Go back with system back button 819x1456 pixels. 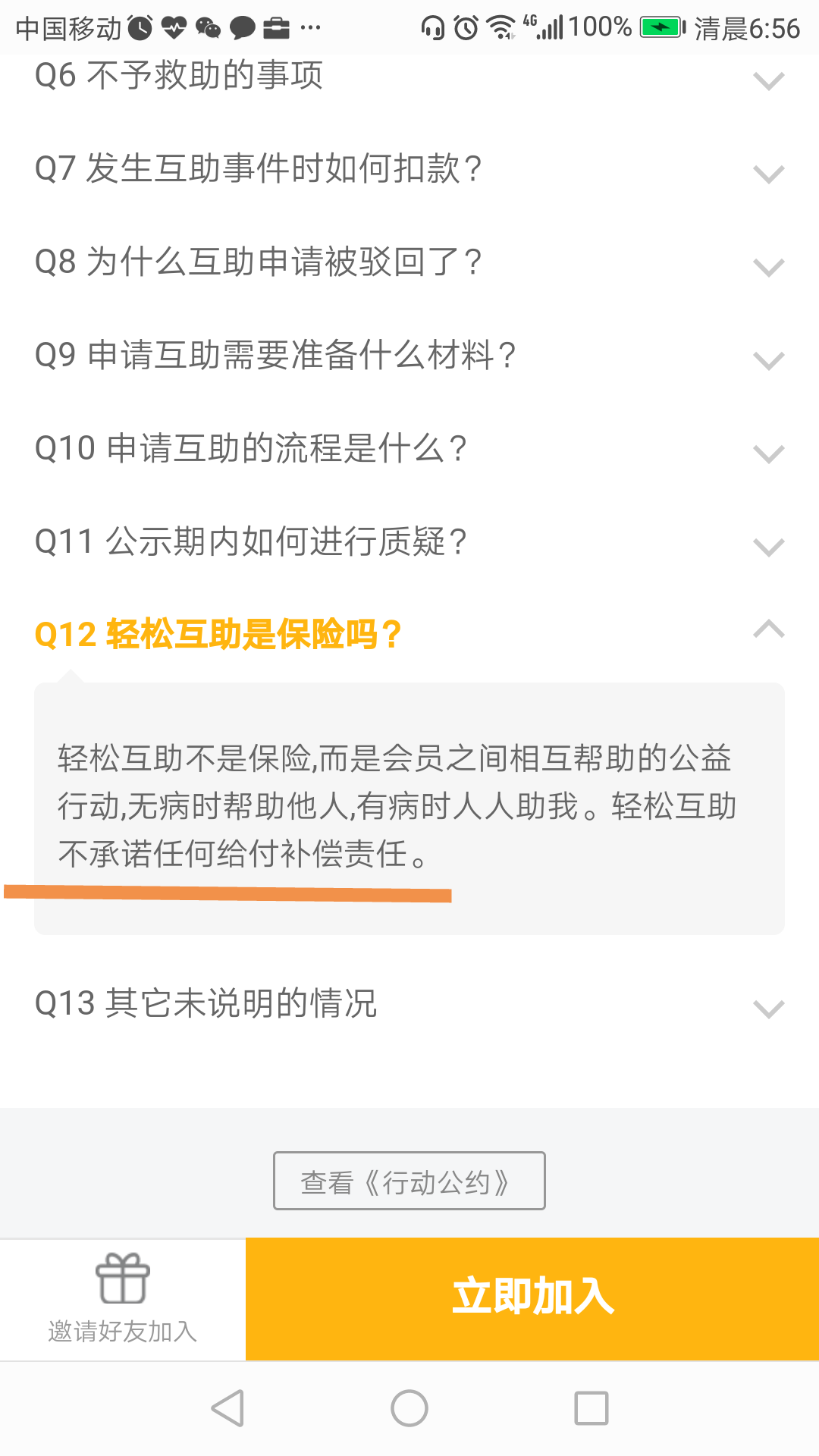(x=227, y=1408)
